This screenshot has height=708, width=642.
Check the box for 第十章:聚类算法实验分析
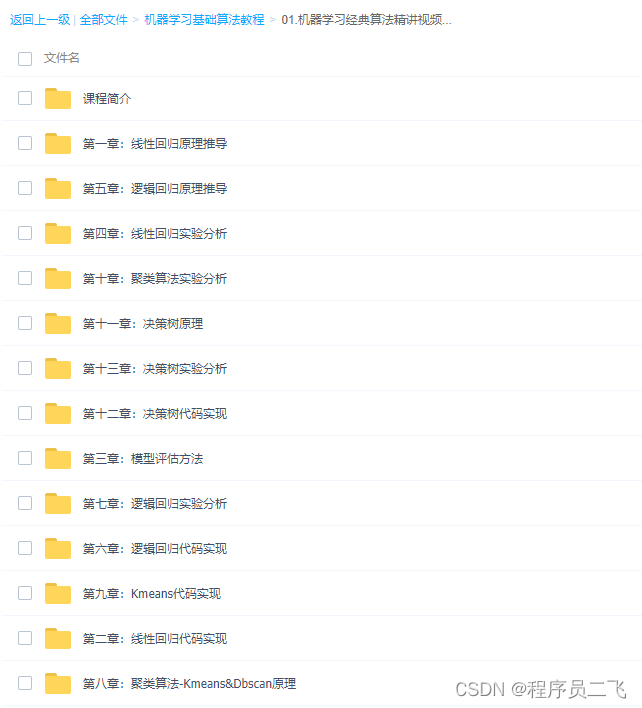[x=25, y=279]
